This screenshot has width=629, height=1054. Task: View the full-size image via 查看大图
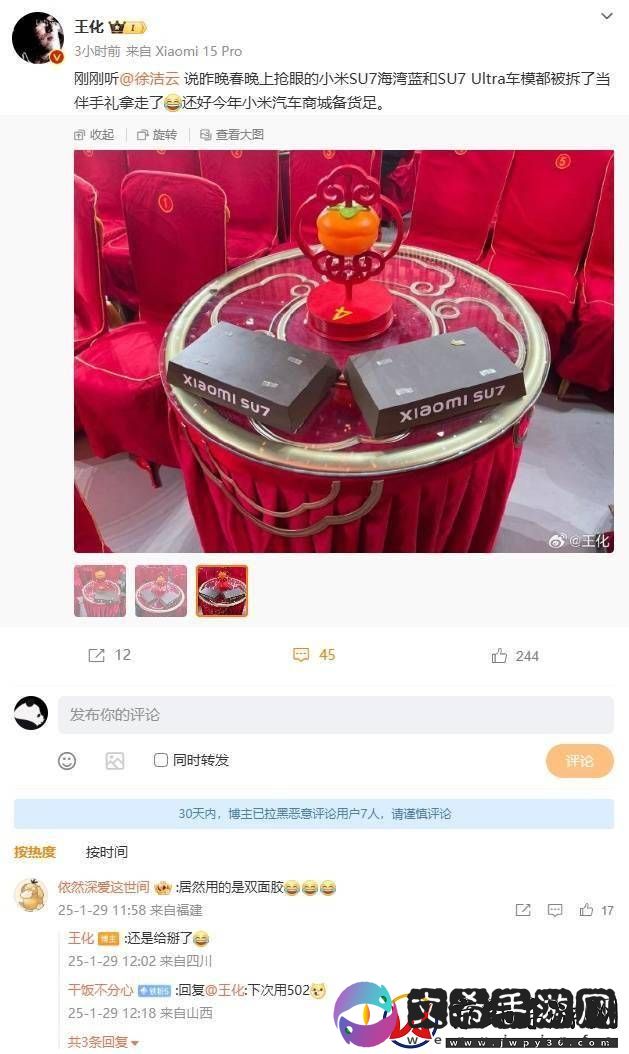231,134
